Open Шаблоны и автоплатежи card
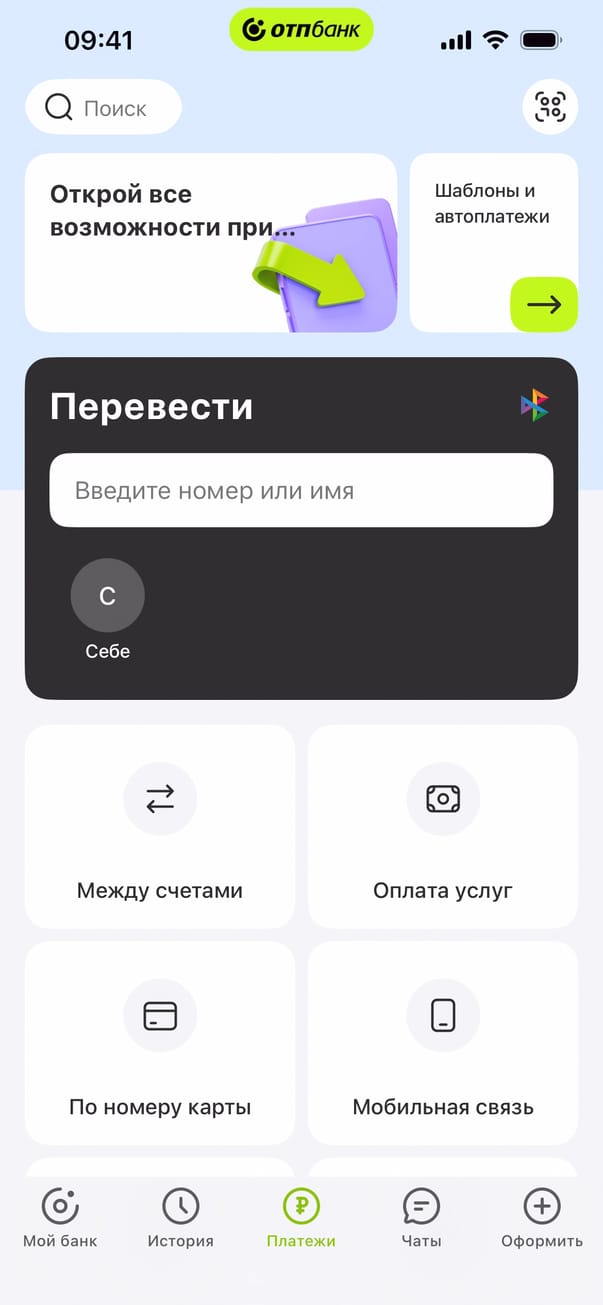 [493, 242]
